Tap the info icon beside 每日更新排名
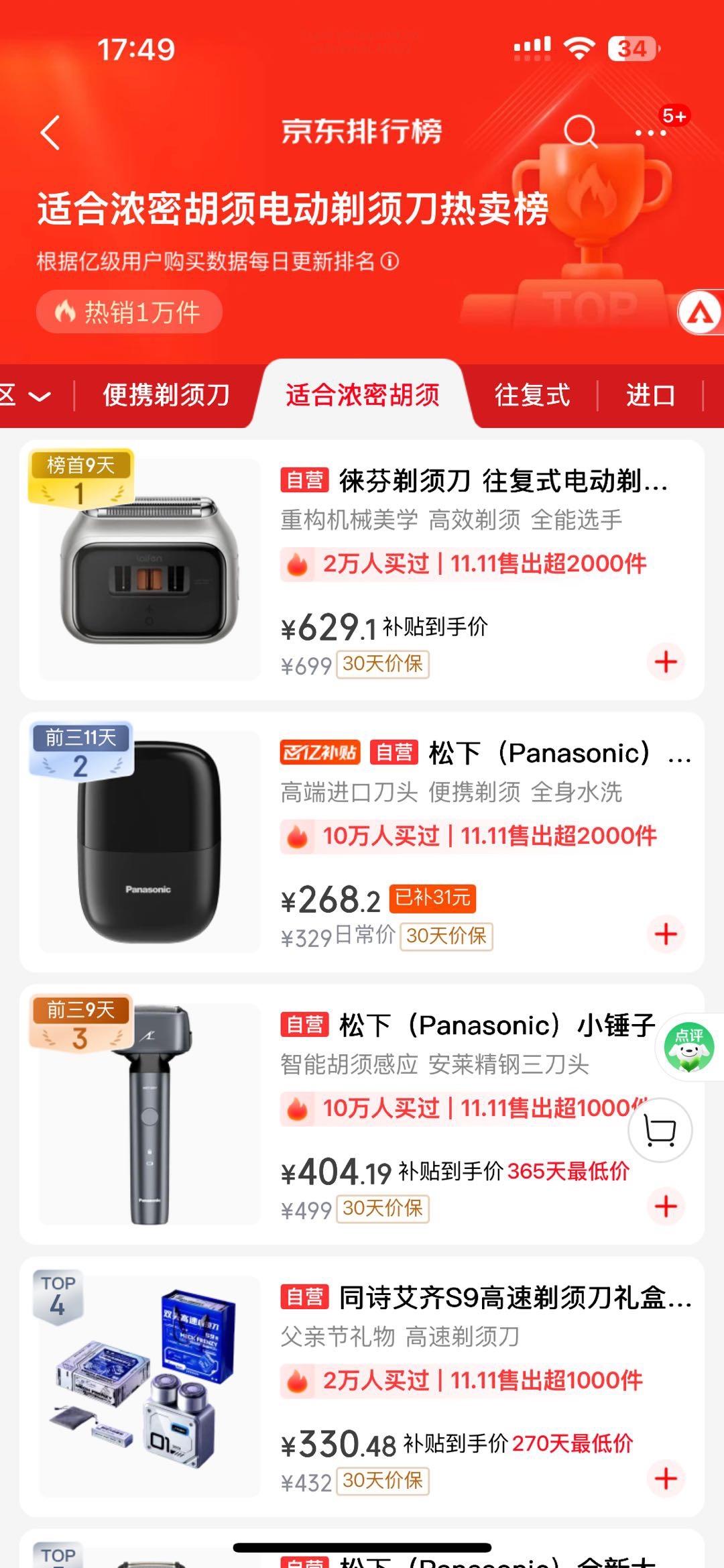Viewport: 724px width, 1568px height. pyautogui.click(x=389, y=261)
